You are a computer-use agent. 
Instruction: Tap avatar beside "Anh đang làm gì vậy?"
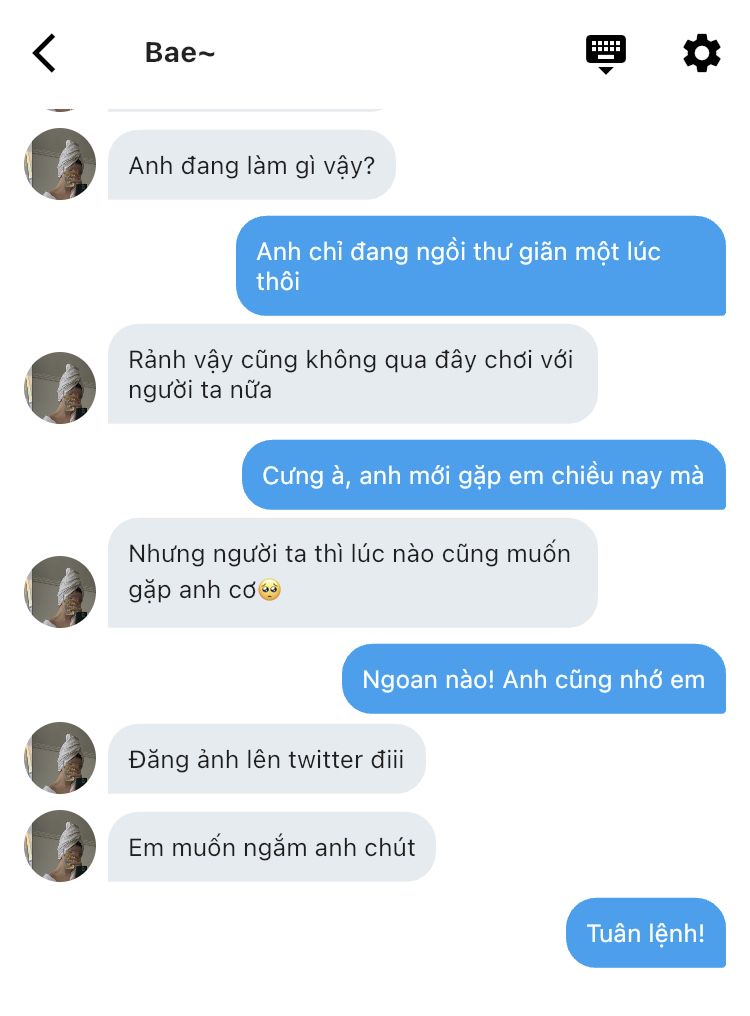click(60, 164)
